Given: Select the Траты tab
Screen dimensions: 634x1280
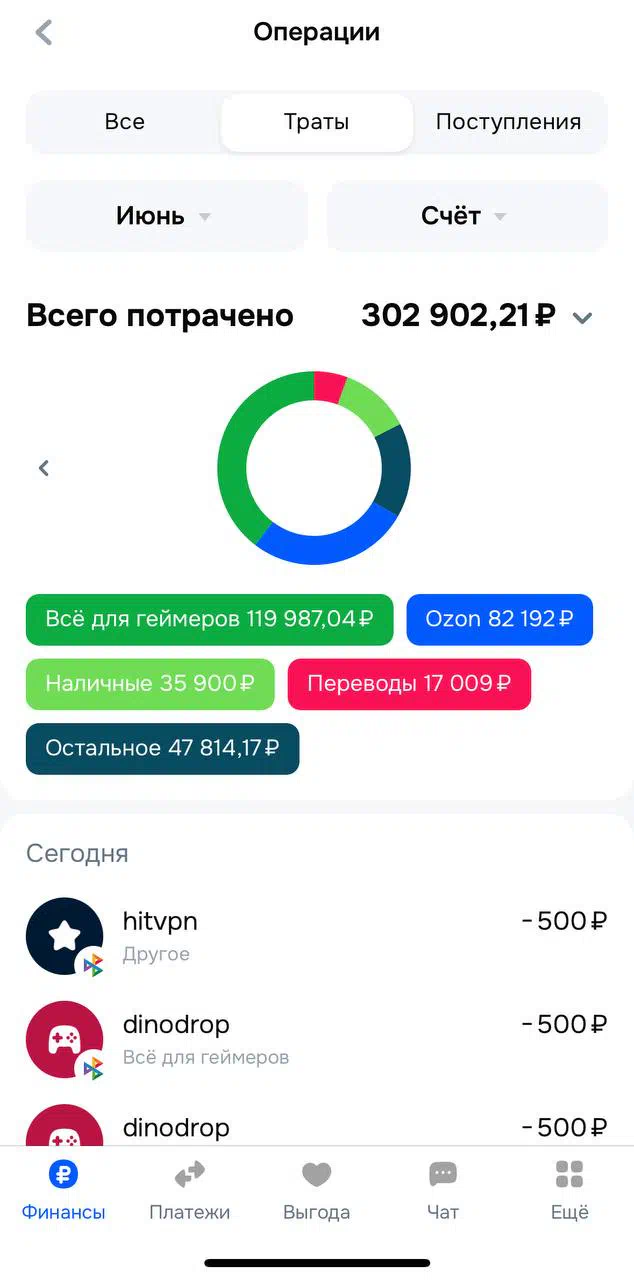Looking at the screenshot, I should (x=317, y=122).
